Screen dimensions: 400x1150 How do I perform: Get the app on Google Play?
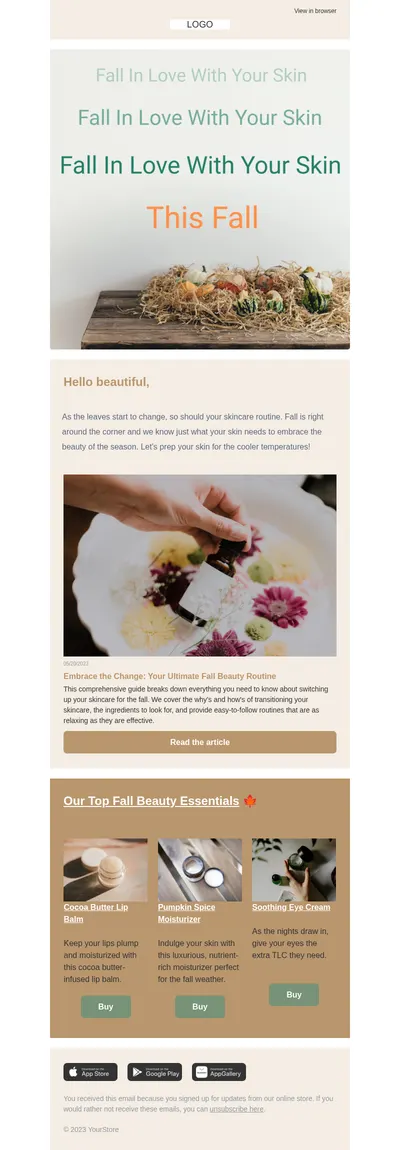(x=155, y=1072)
